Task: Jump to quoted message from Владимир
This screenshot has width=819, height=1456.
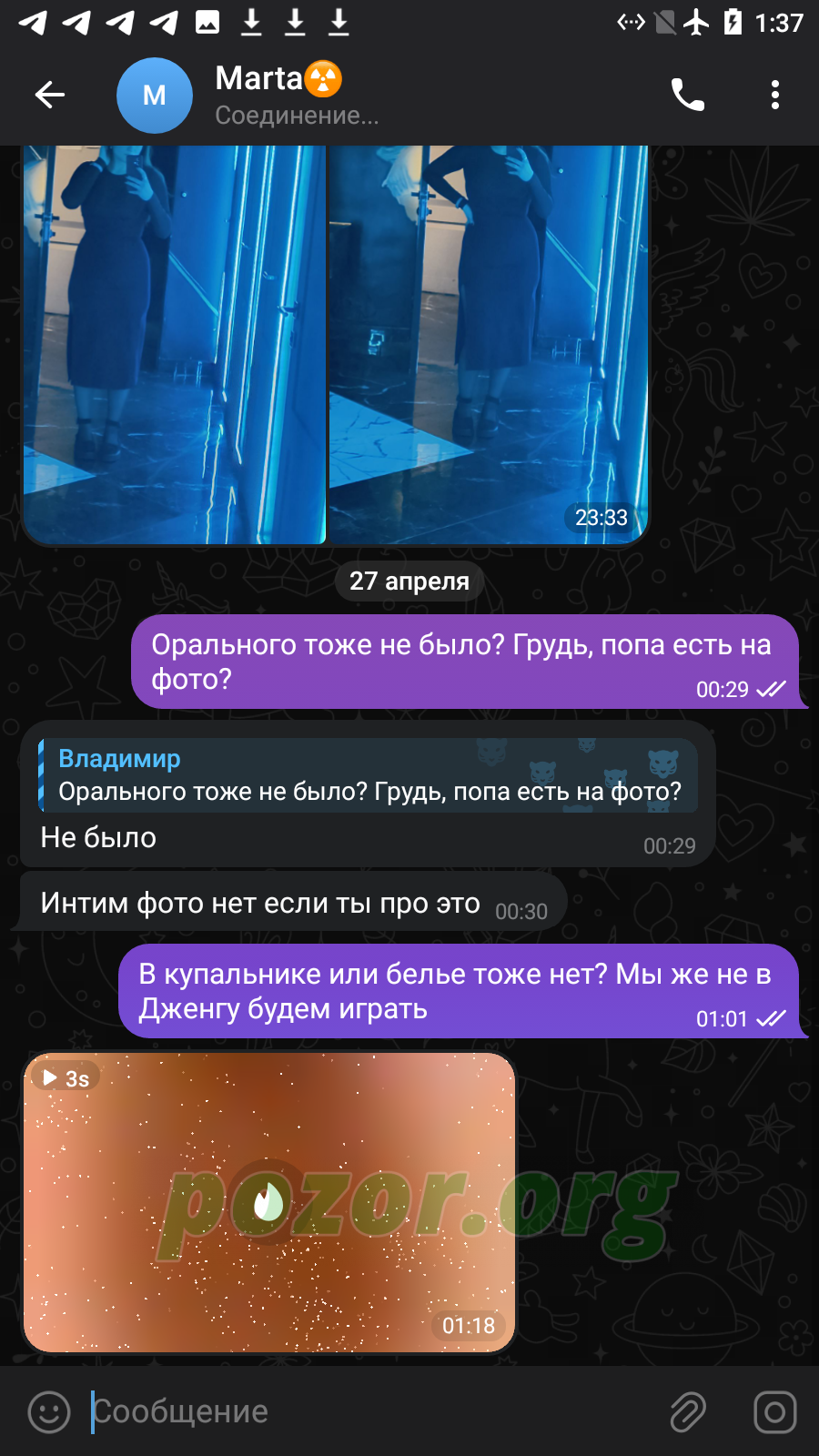Action: pos(369,775)
